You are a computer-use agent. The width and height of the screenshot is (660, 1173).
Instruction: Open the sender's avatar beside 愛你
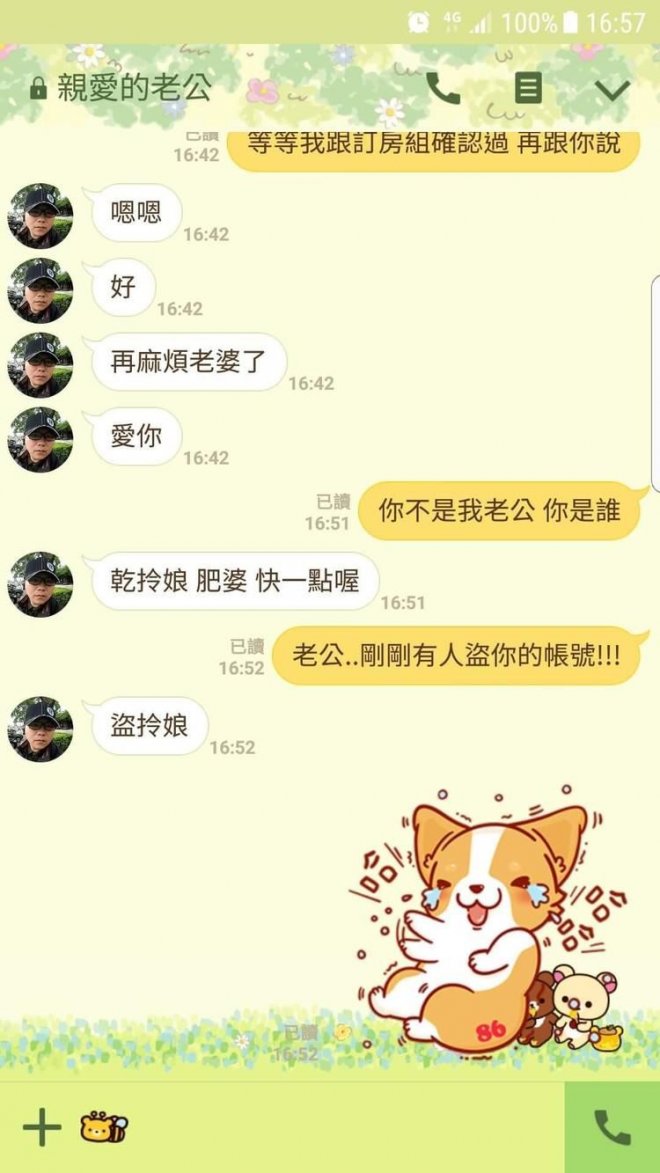tap(40, 439)
